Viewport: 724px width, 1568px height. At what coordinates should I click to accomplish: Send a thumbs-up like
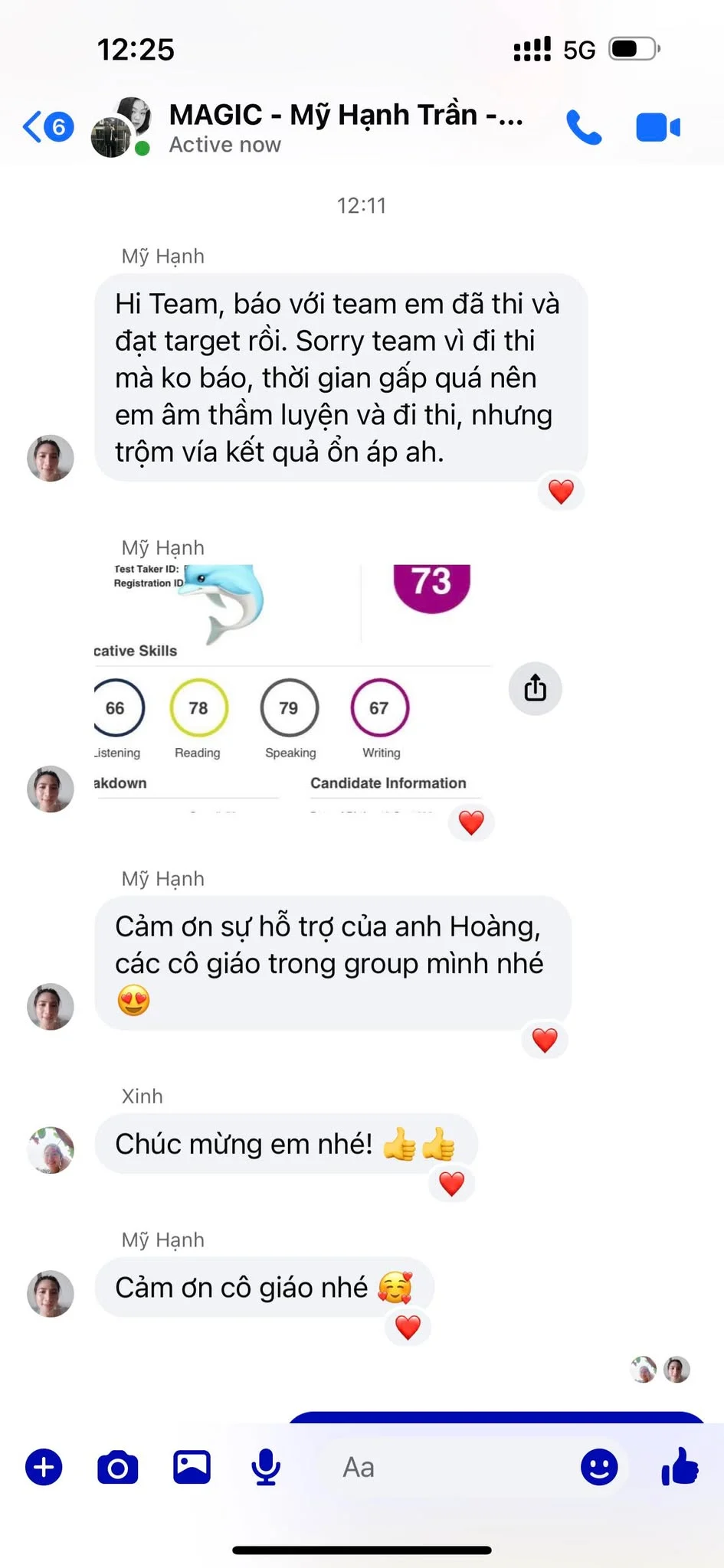[x=680, y=1465]
